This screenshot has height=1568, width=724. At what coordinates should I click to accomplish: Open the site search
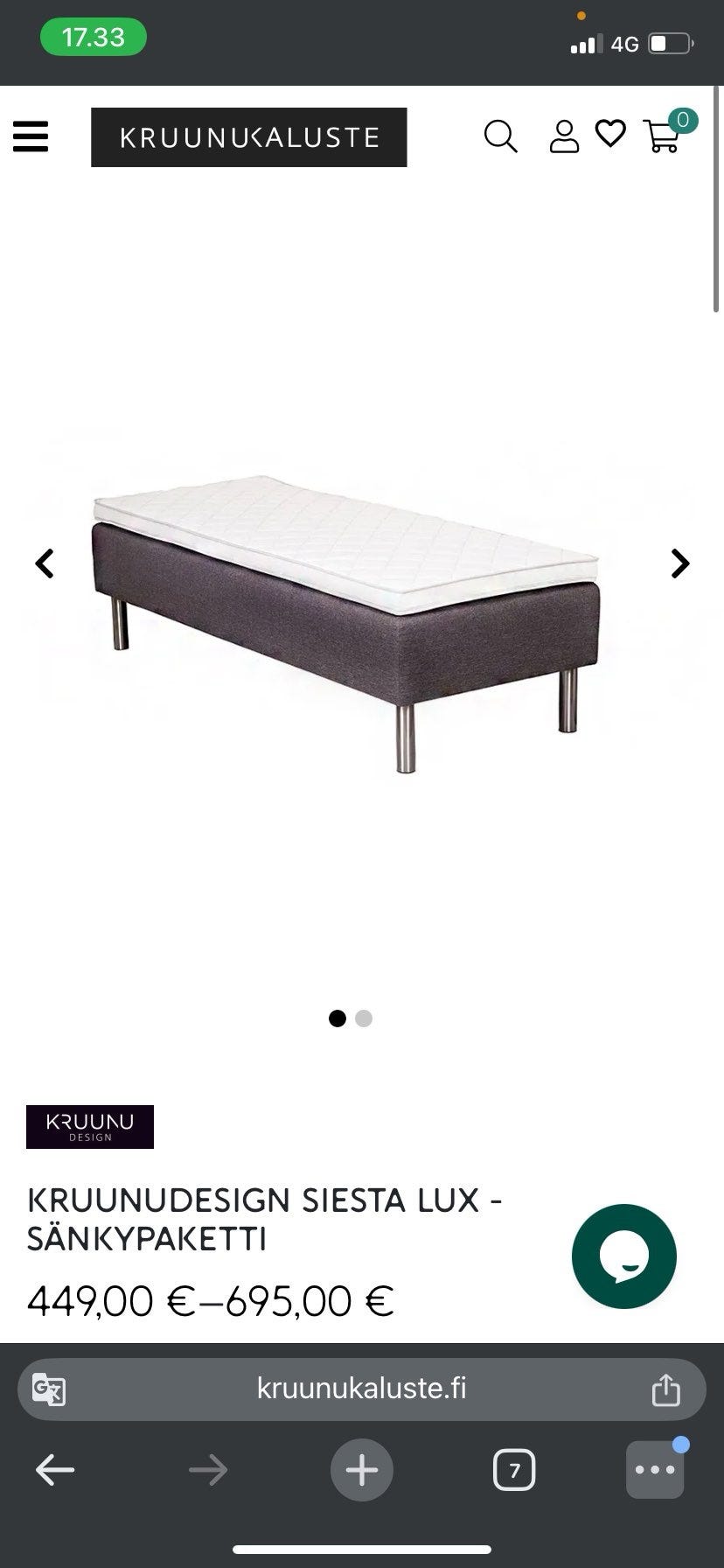[x=500, y=136]
